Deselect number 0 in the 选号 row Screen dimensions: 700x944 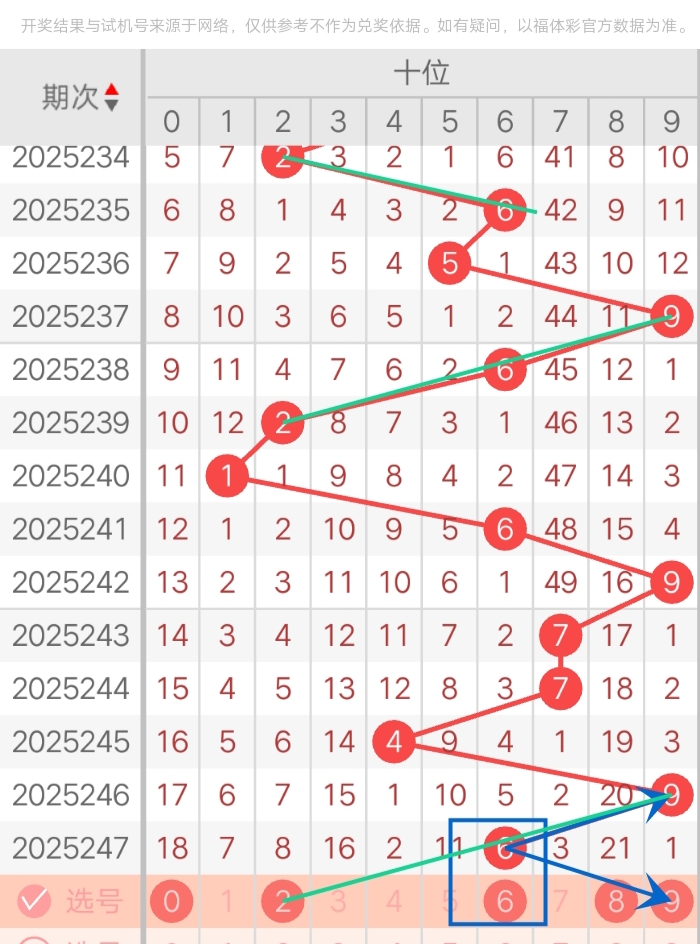[x=172, y=902]
